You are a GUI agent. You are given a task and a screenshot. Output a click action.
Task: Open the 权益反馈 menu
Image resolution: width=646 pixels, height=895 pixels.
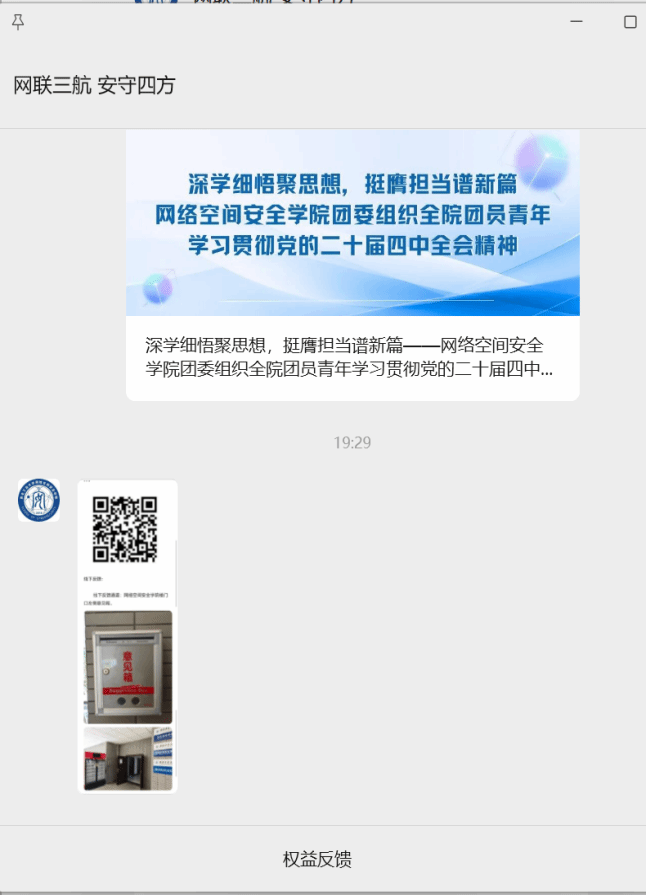(318, 859)
